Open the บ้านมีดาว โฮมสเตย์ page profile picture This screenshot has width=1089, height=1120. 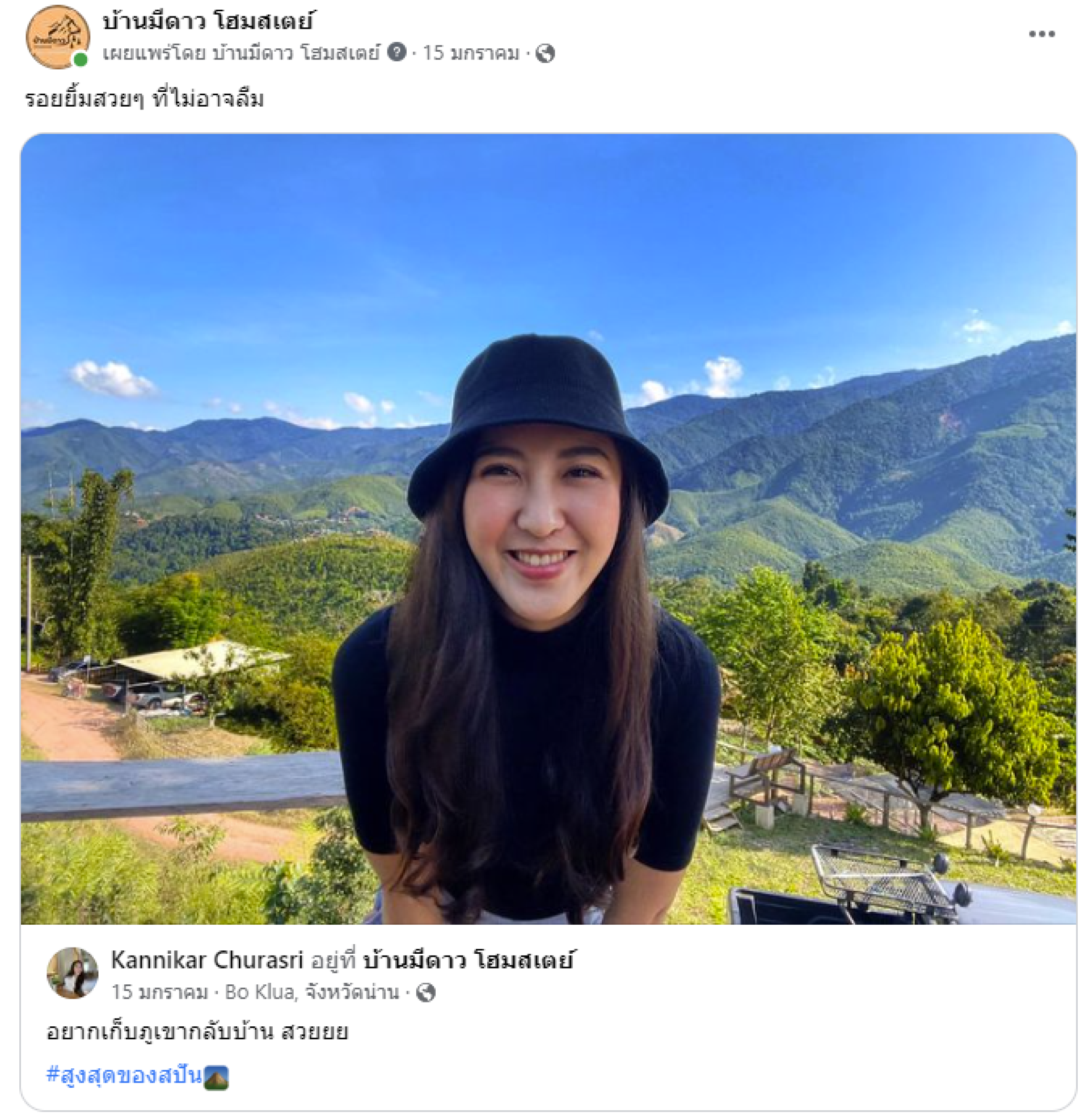point(57,37)
